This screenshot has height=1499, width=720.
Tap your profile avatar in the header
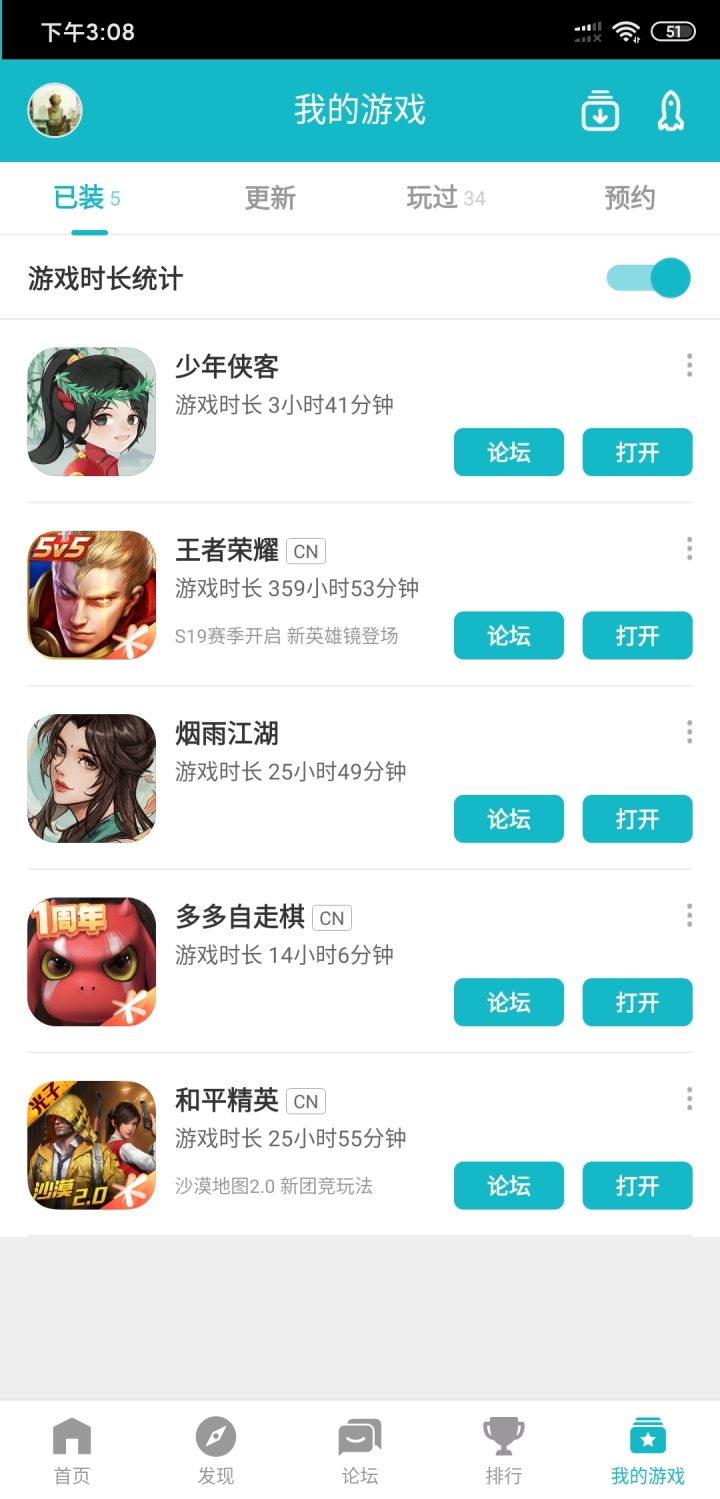tap(54, 110)
